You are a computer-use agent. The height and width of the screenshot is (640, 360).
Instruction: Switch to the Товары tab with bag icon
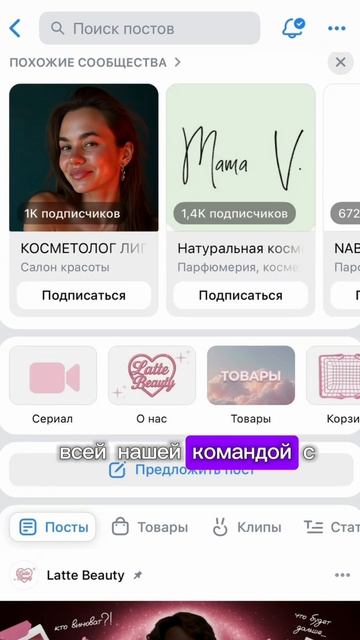(150, 527)
